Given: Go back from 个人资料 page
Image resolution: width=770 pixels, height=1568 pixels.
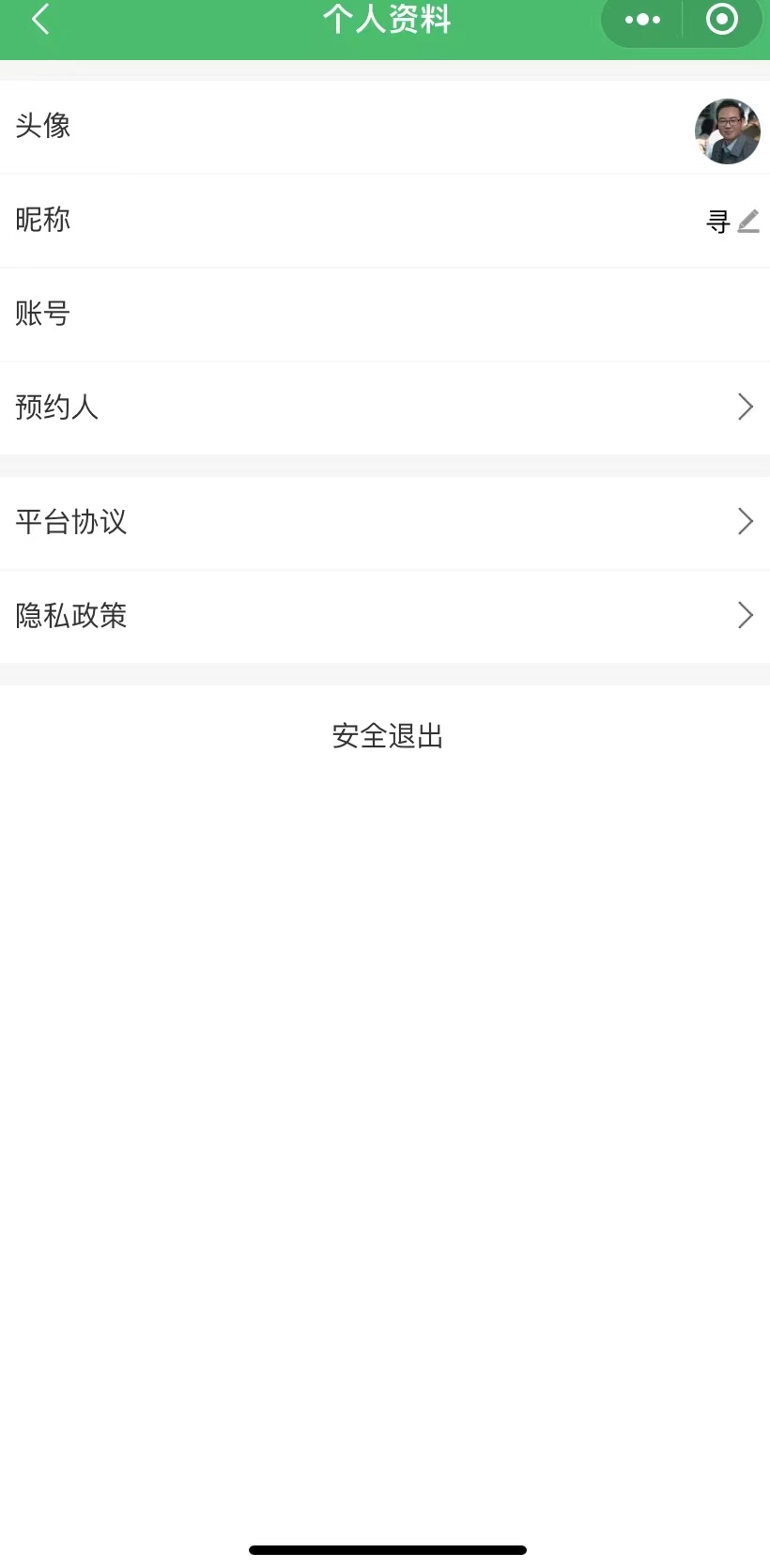Looking at the screenshot, I should tap(40, 19).
